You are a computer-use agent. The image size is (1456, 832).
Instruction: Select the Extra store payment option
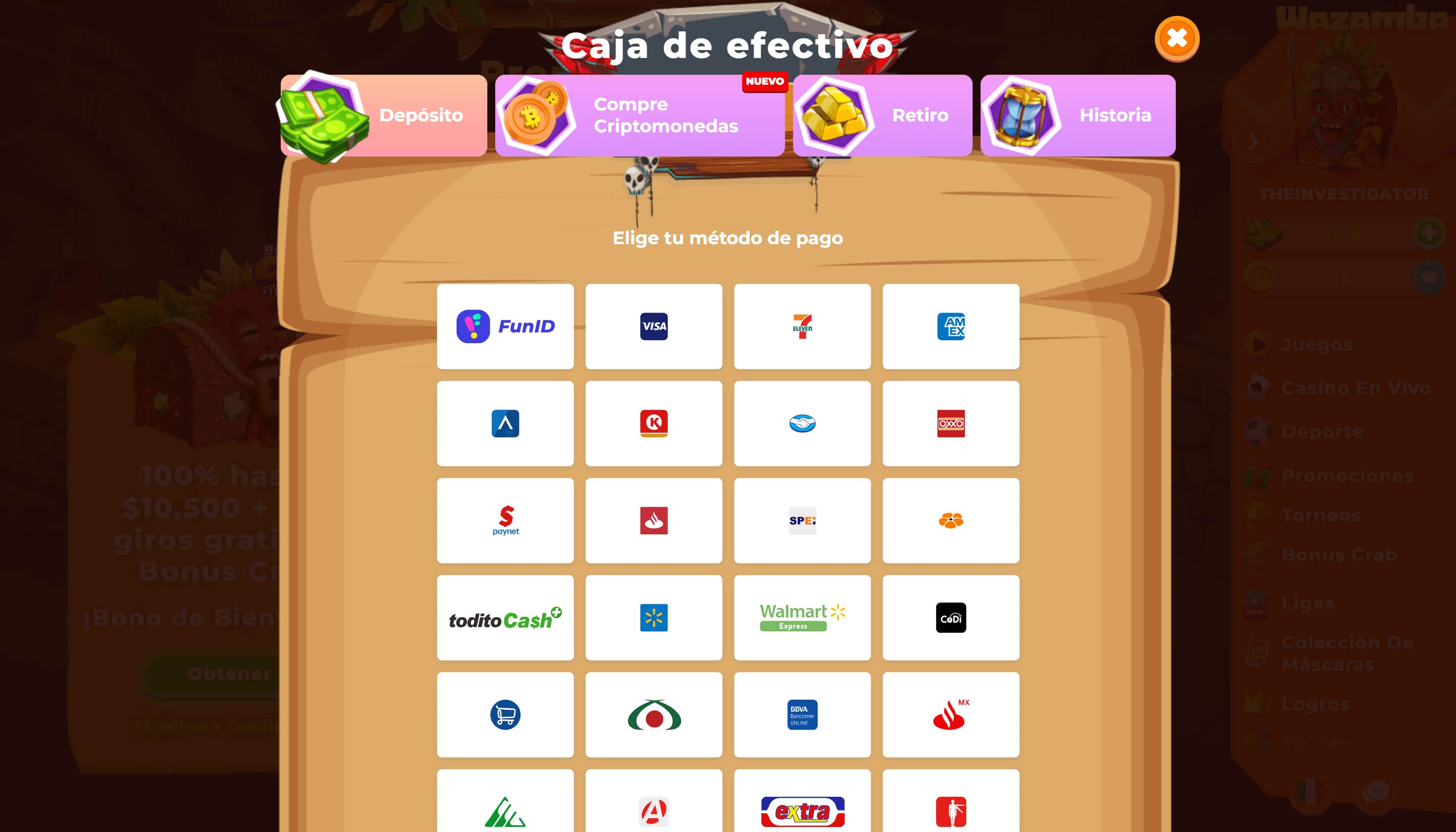tap(802, 810)
